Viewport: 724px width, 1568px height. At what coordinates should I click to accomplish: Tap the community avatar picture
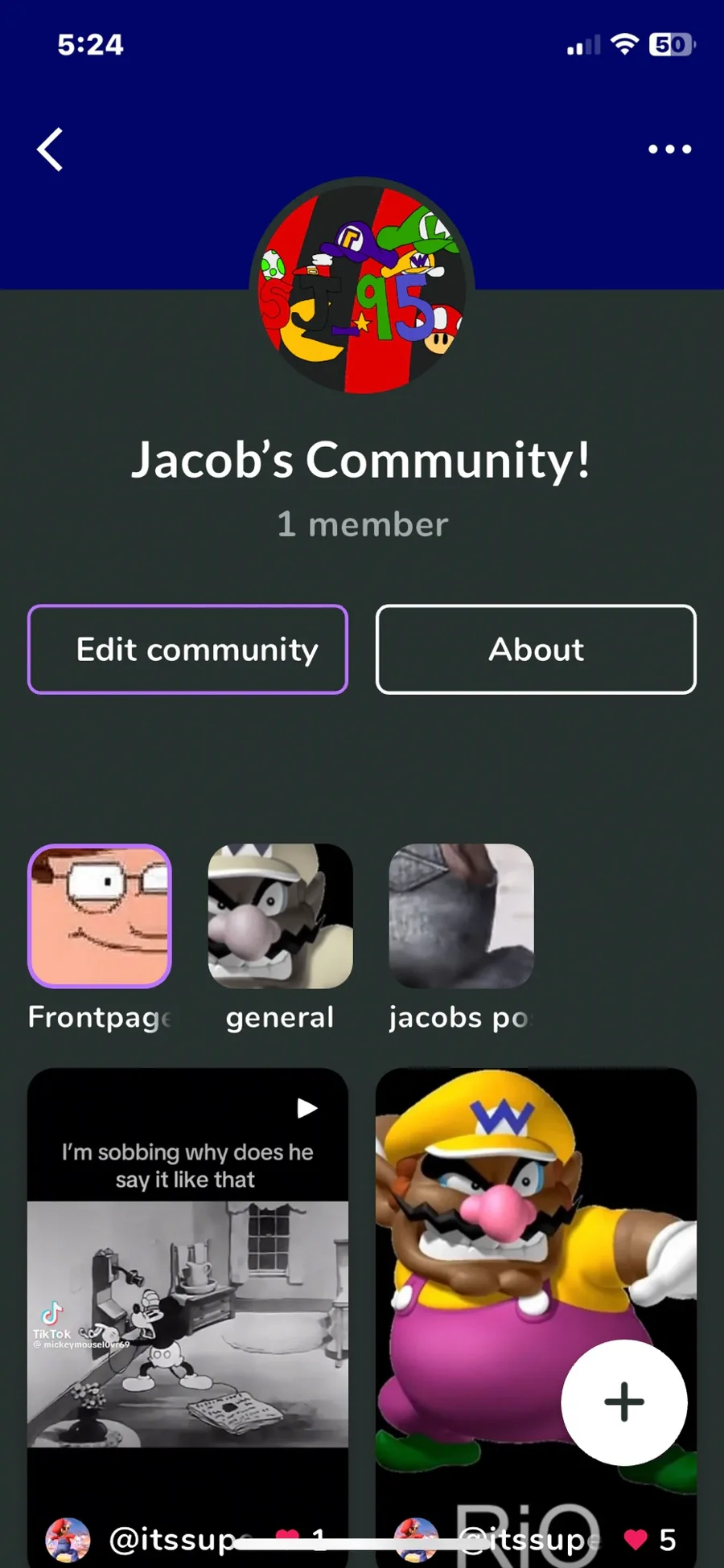click(362, 287)
